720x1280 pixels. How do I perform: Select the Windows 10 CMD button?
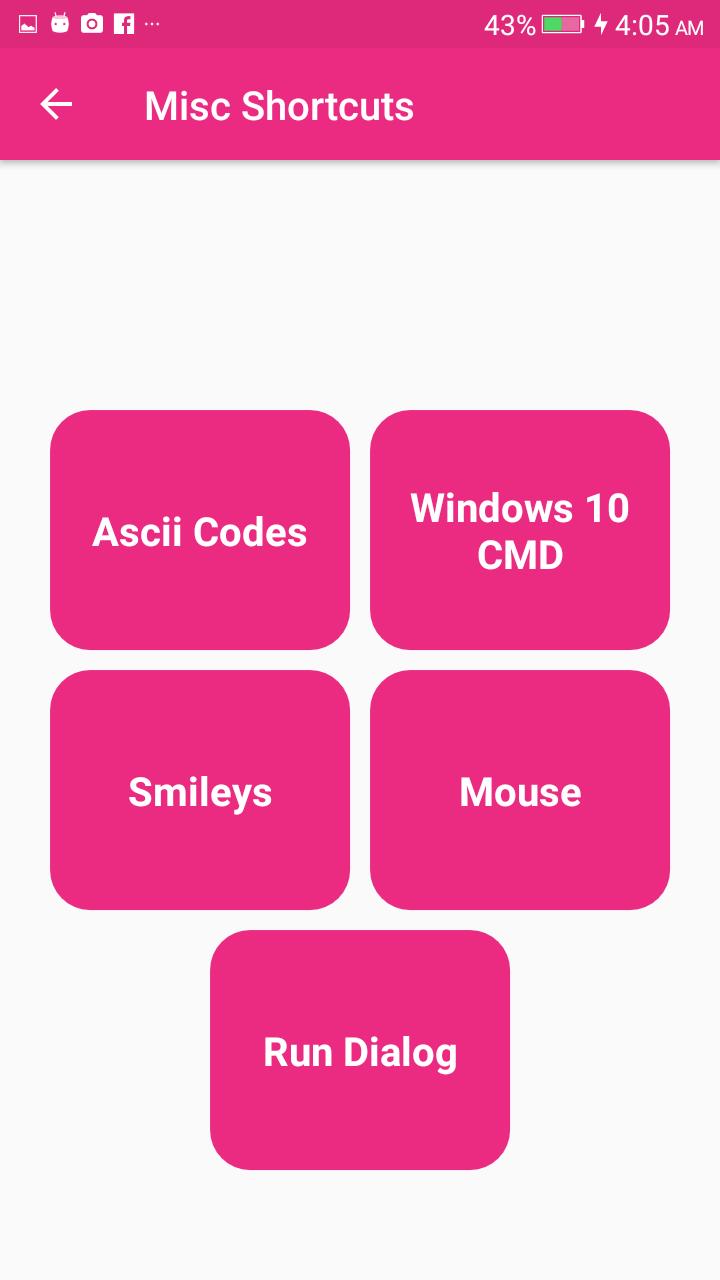click(x=520, y=530)
